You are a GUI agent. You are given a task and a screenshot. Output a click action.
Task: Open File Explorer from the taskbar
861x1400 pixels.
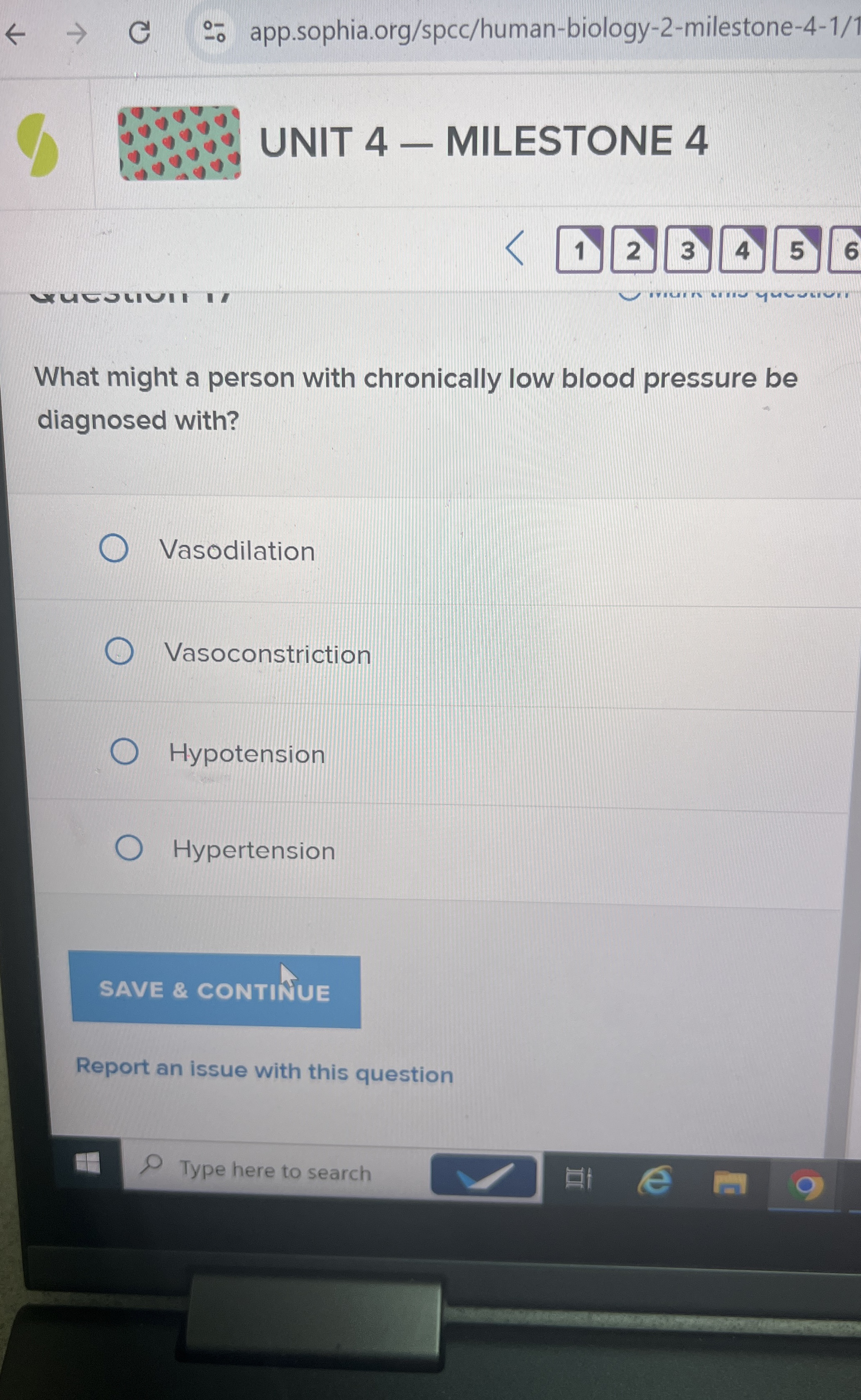729,1183
